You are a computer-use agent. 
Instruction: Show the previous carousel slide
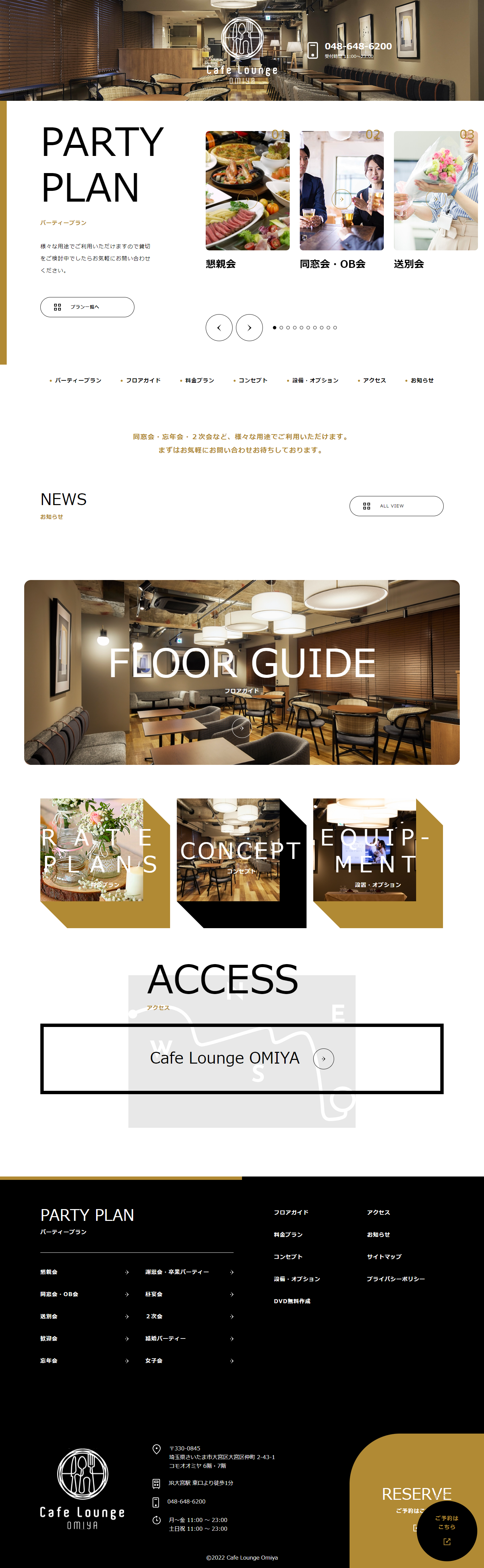point(219,327)
